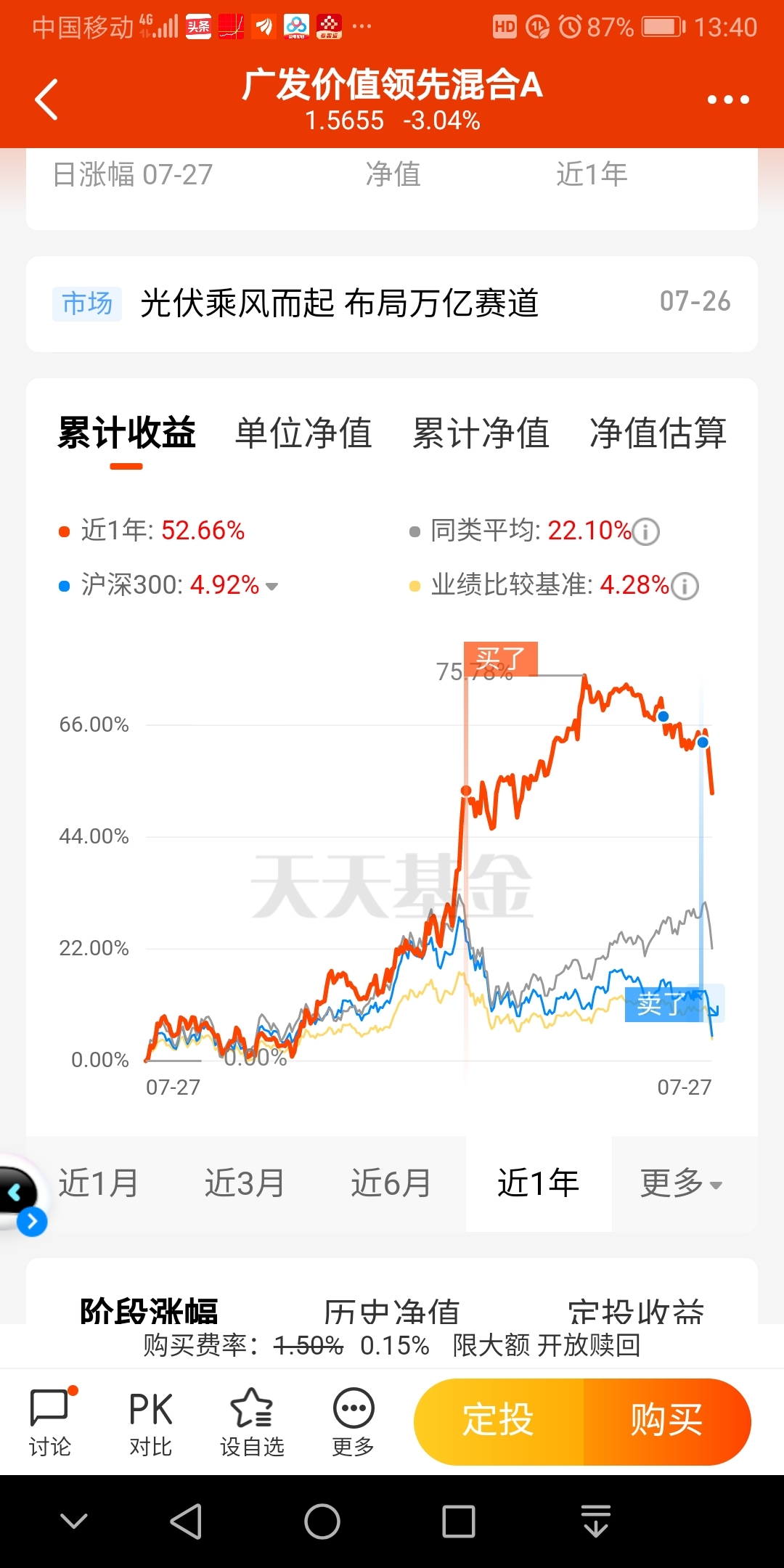Tap the 定投 auto-invest button
This screenshot has height=1568, width=784.
[x=499, y=1421]
